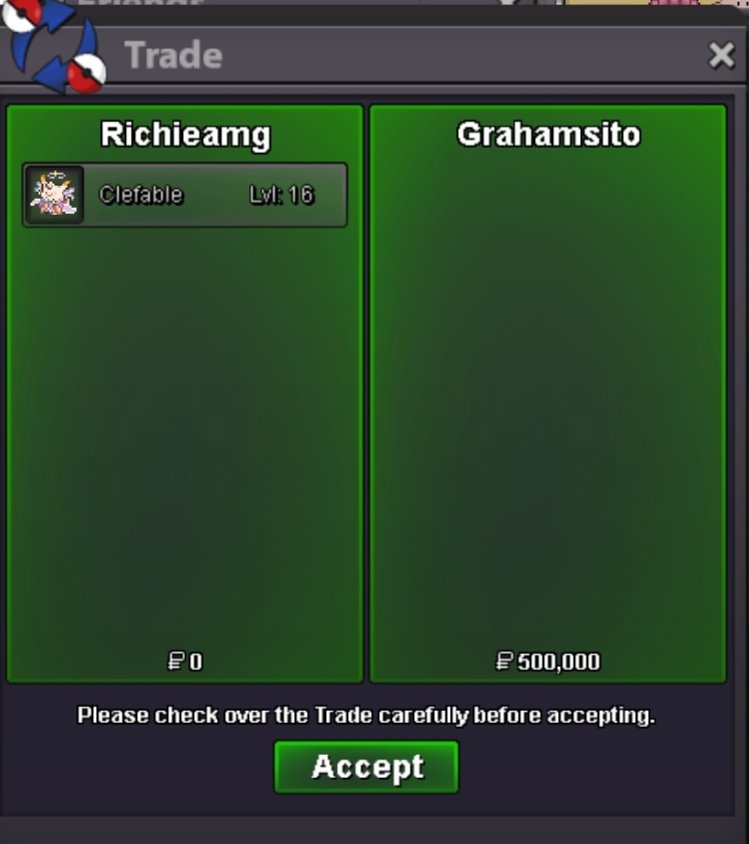749x844 pixels.
Task: Accept the trade
Action: tap(366, 767)
